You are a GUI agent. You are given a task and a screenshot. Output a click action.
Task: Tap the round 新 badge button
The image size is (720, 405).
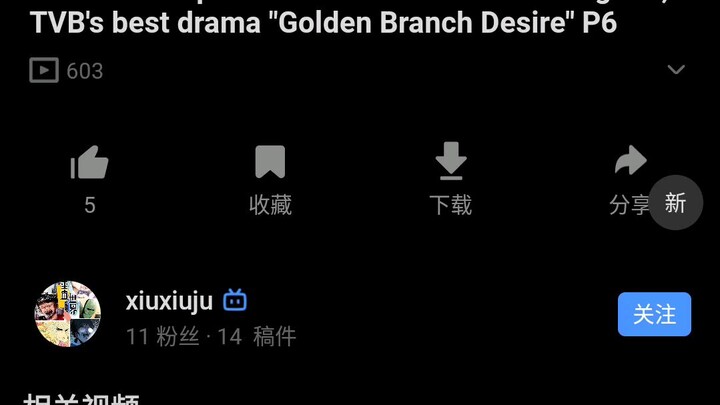[676, 203]
